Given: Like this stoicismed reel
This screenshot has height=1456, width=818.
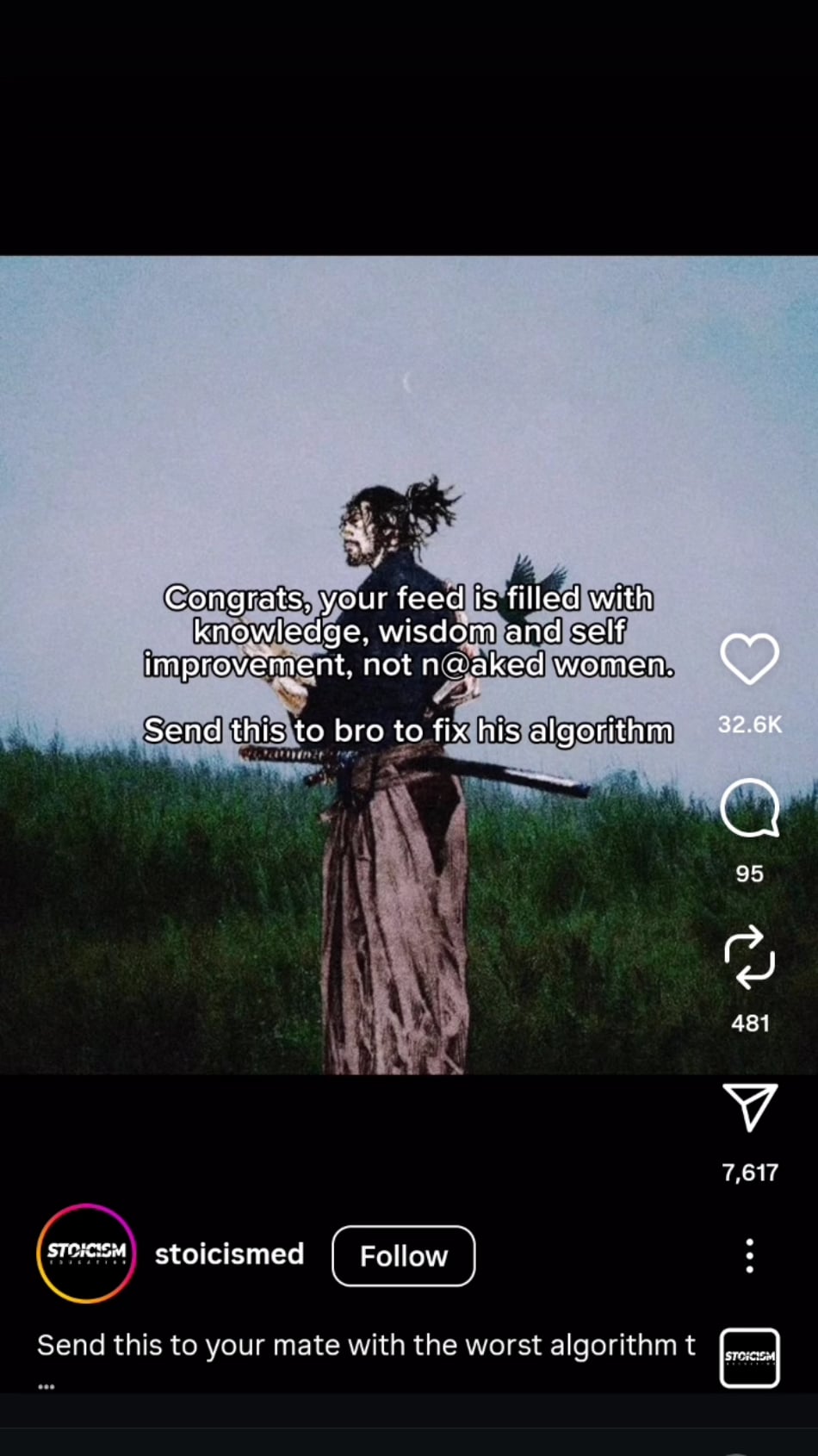Looking at the screenshot, I should (x=749, y=659).
